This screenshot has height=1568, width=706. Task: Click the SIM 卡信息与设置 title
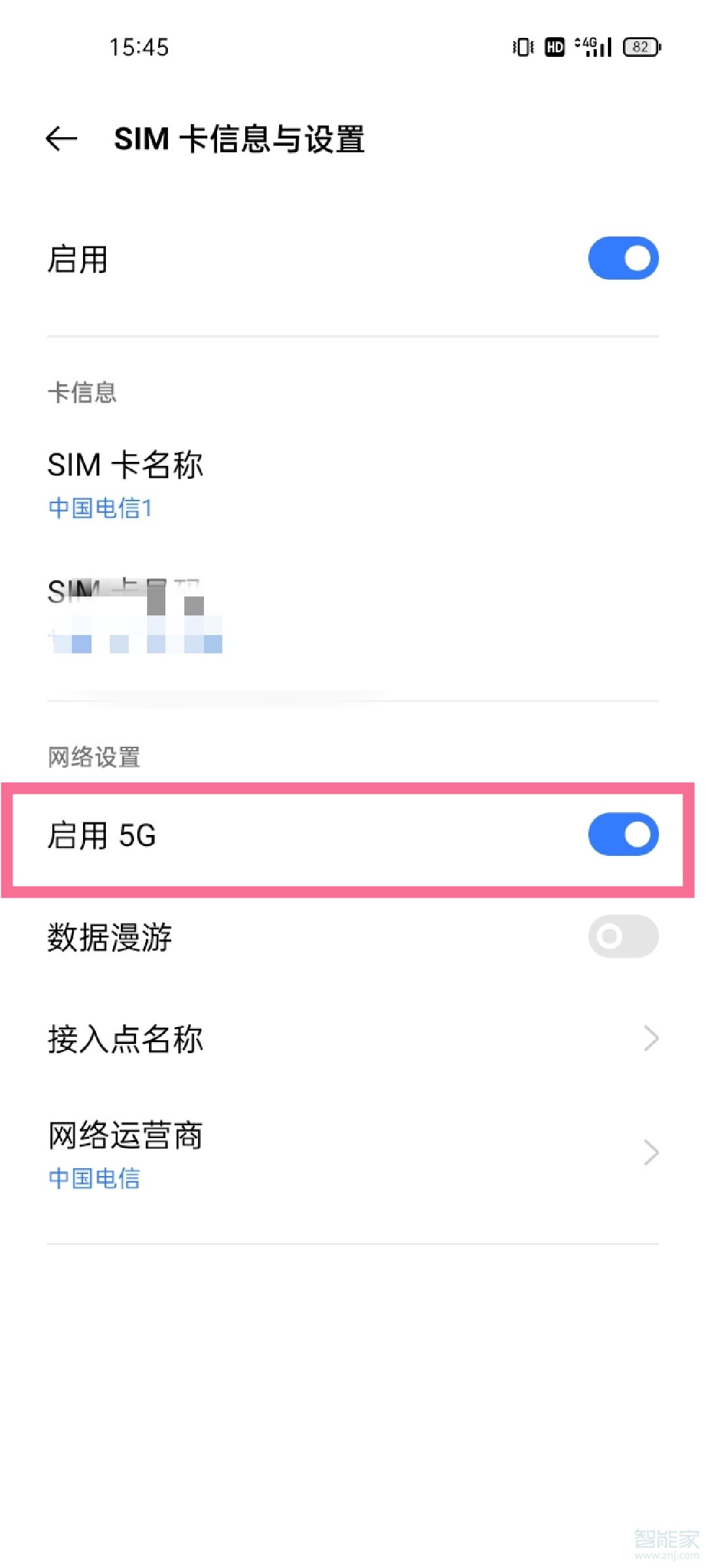pyautogui.click(x=240, y=139)
